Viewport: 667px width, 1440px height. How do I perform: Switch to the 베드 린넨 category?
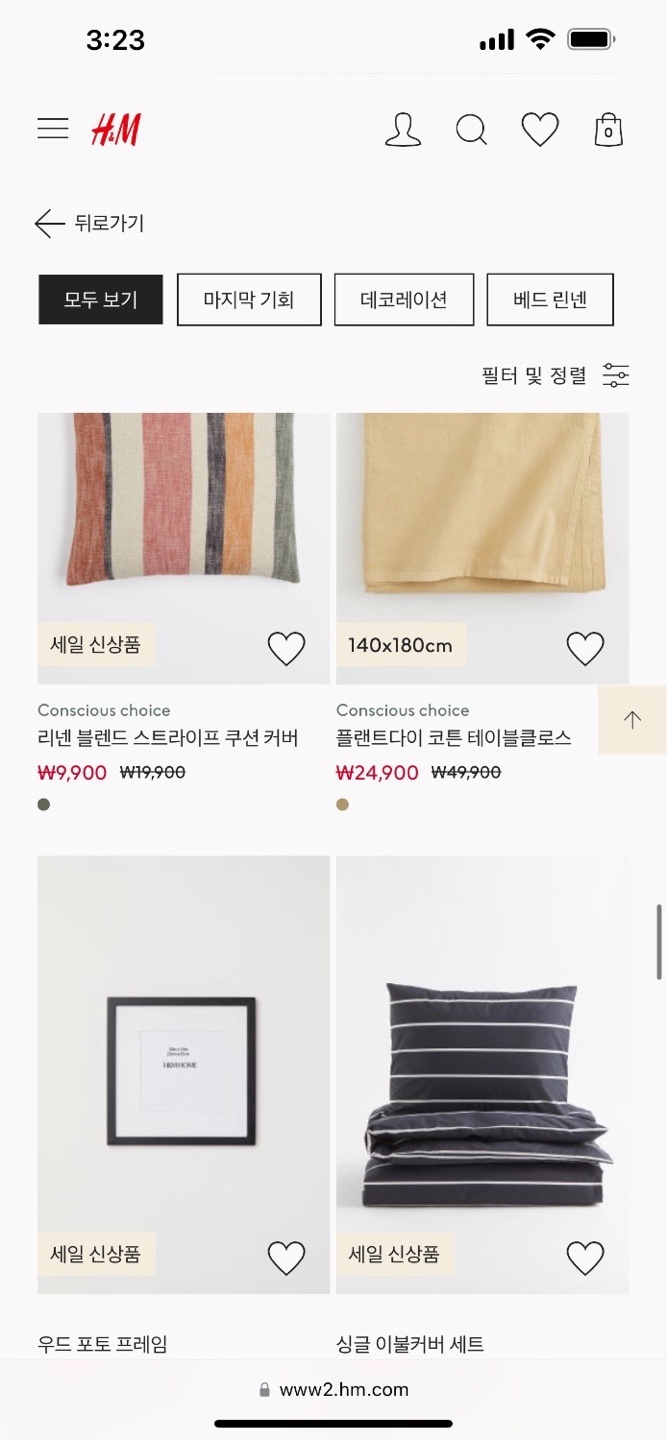point(550,299)
